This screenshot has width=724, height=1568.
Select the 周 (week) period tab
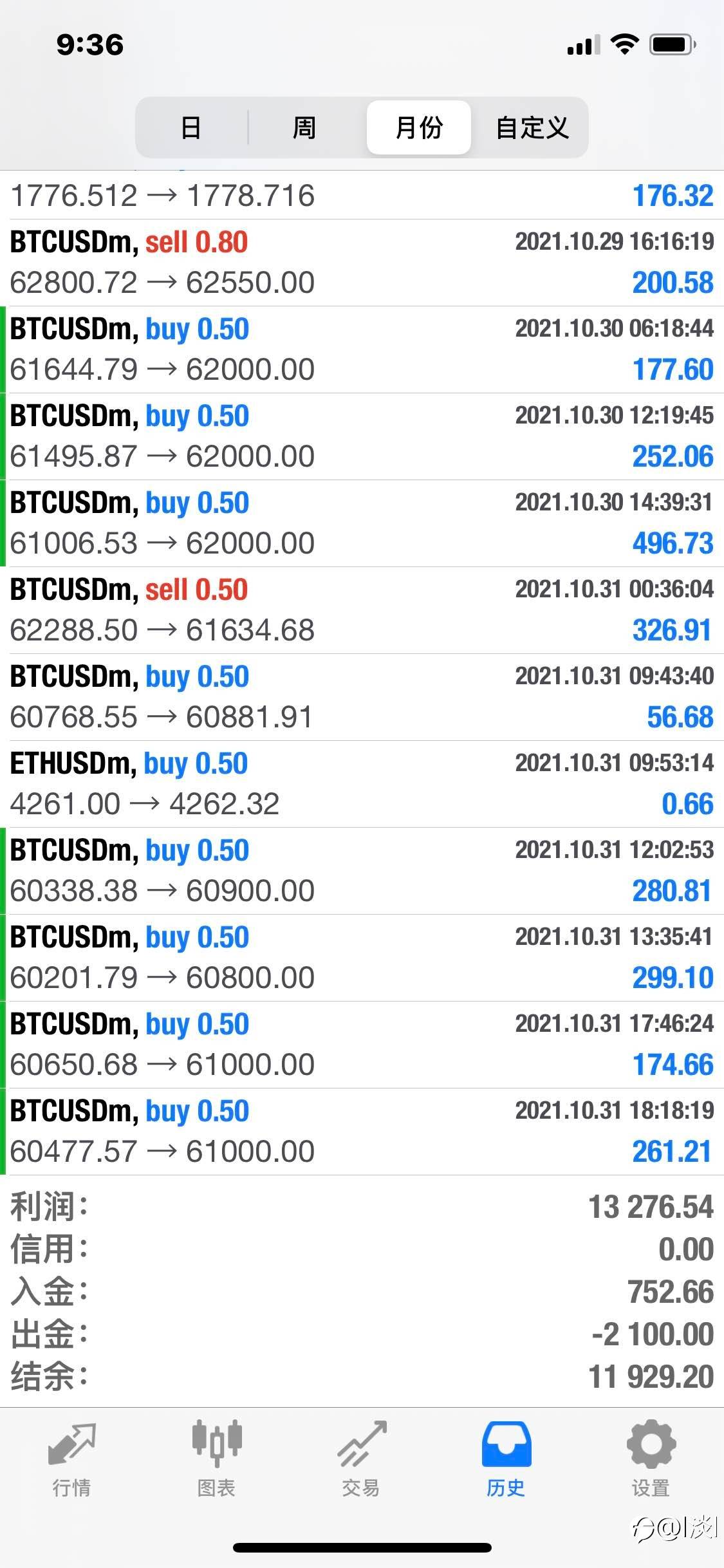point(304,127)
